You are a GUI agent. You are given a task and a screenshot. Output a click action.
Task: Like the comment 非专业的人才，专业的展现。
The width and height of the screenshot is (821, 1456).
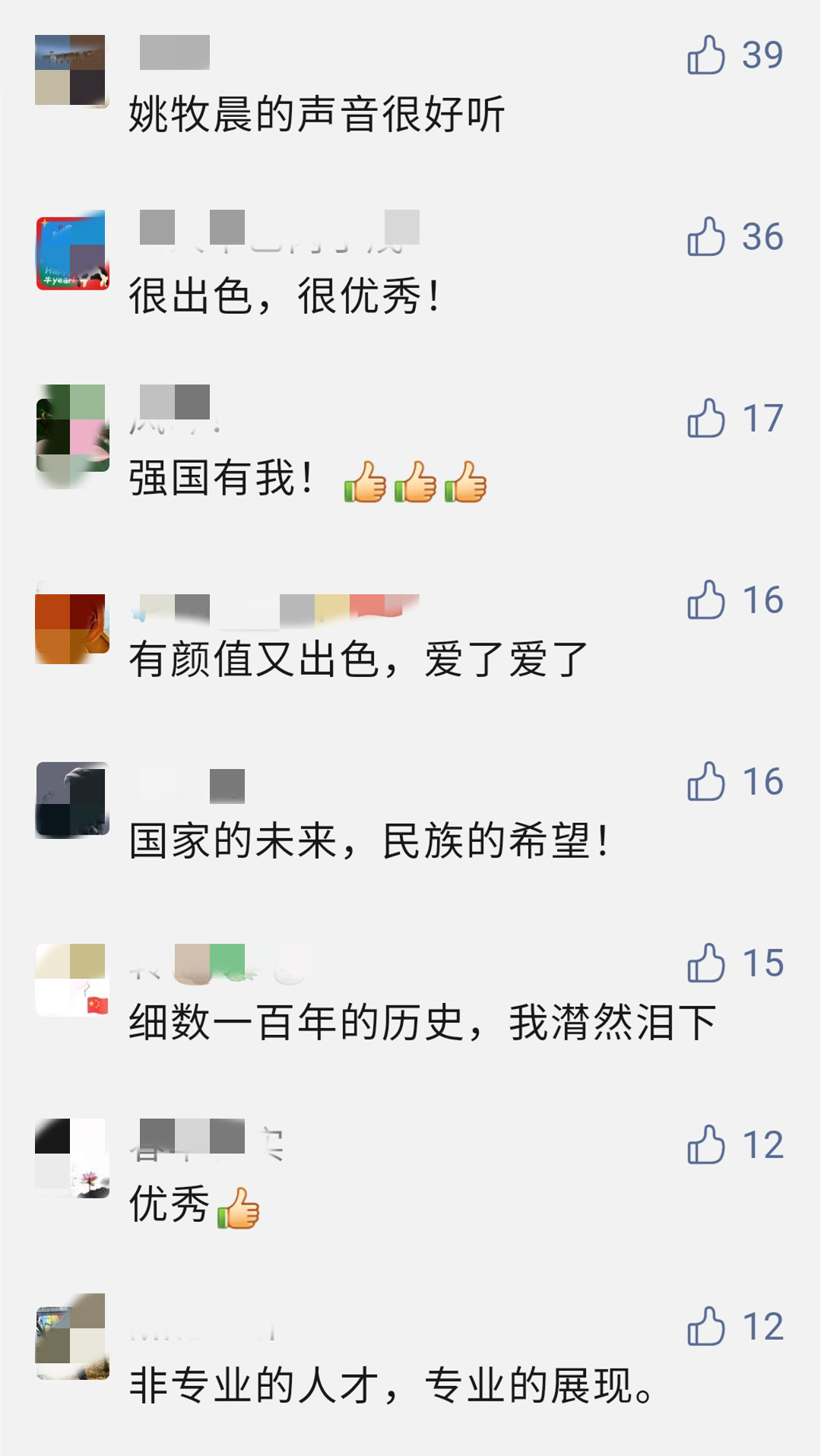706,1327
